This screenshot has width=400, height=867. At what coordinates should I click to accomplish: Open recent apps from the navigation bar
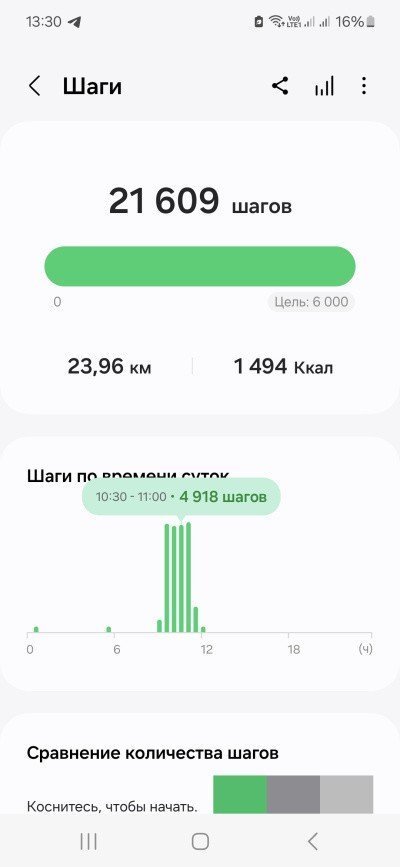[x=89, y=841]
